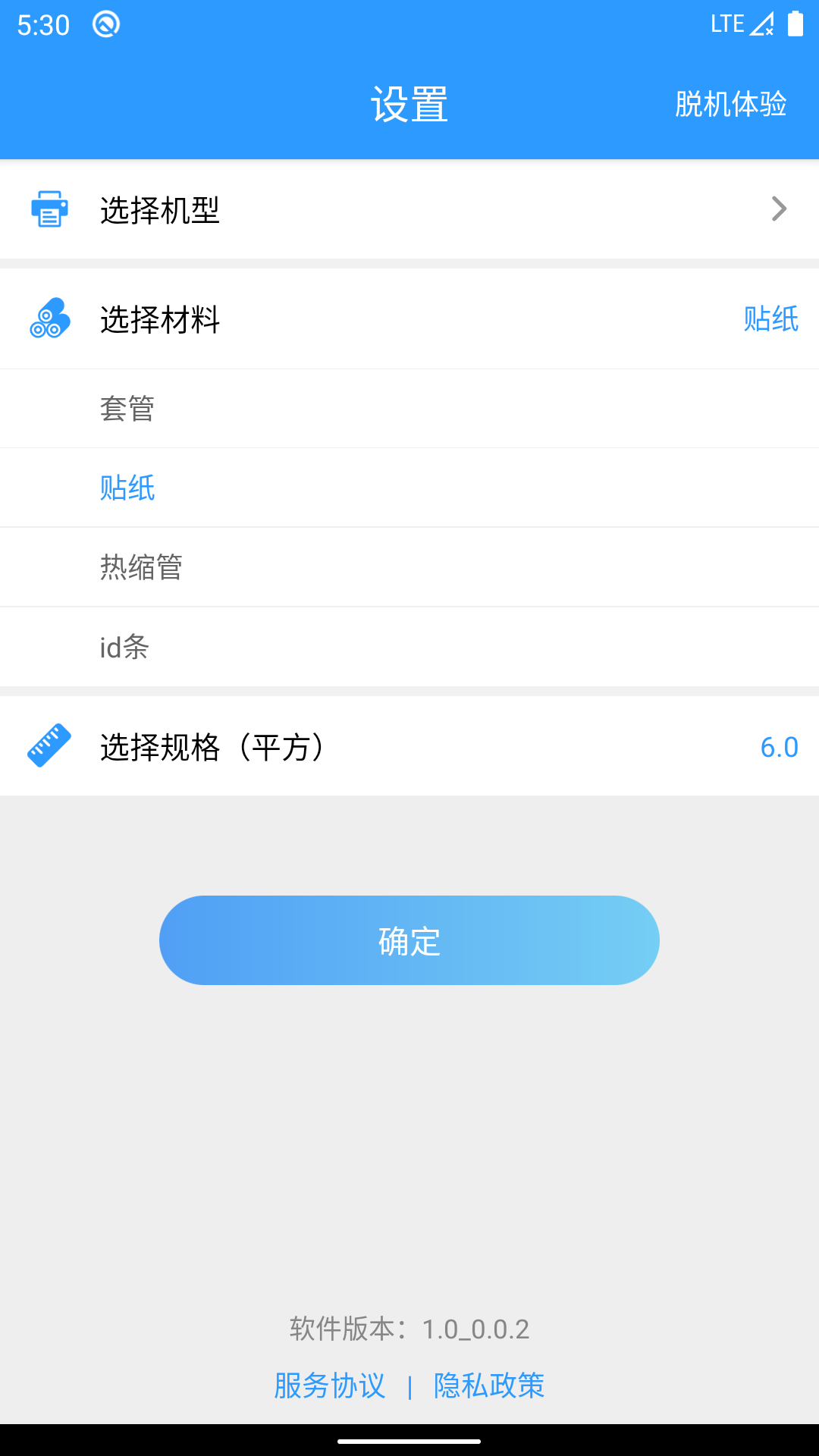The image size is (819, 1456).
Task: Click the printer icon beside 选择机型
Action: tap(48, 210)
